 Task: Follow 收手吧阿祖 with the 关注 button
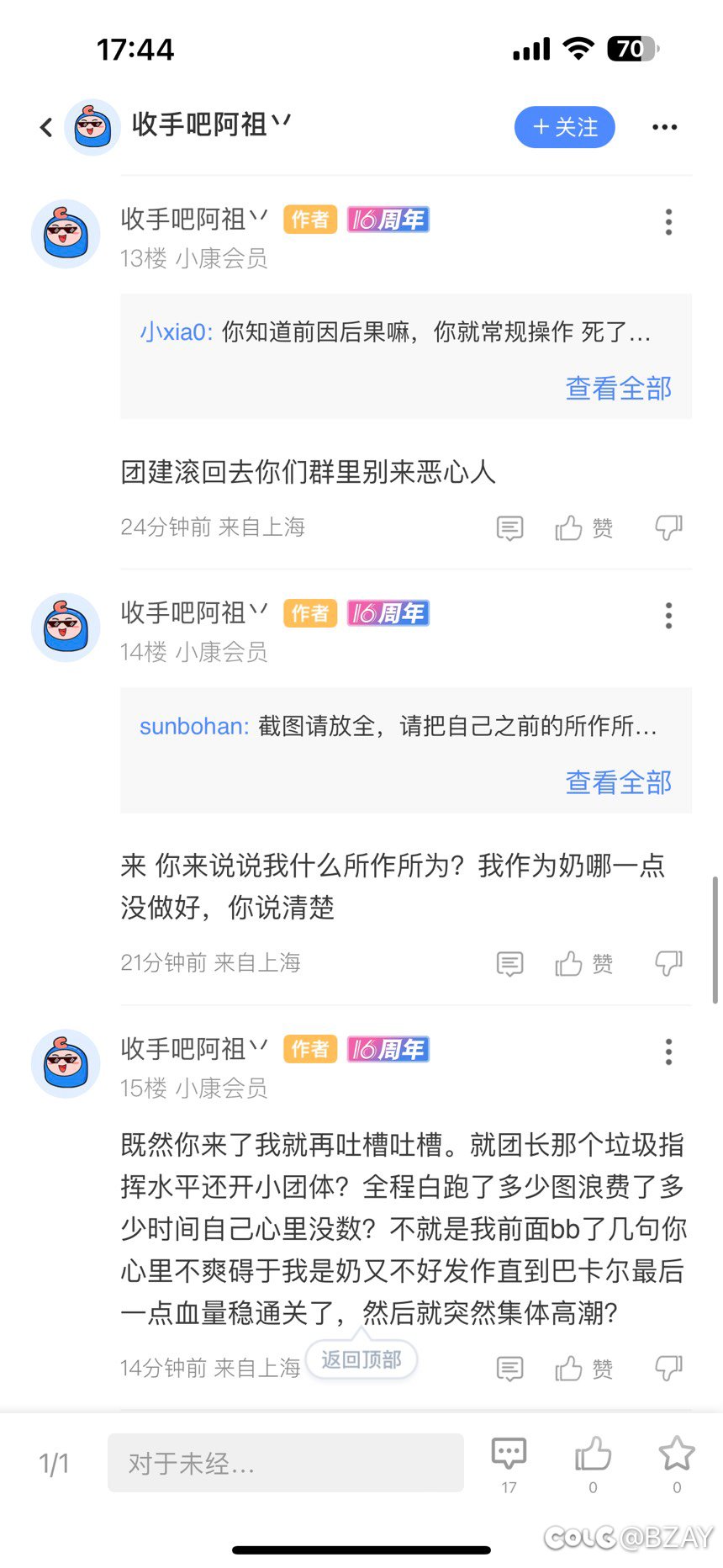[x=565, y=127]
